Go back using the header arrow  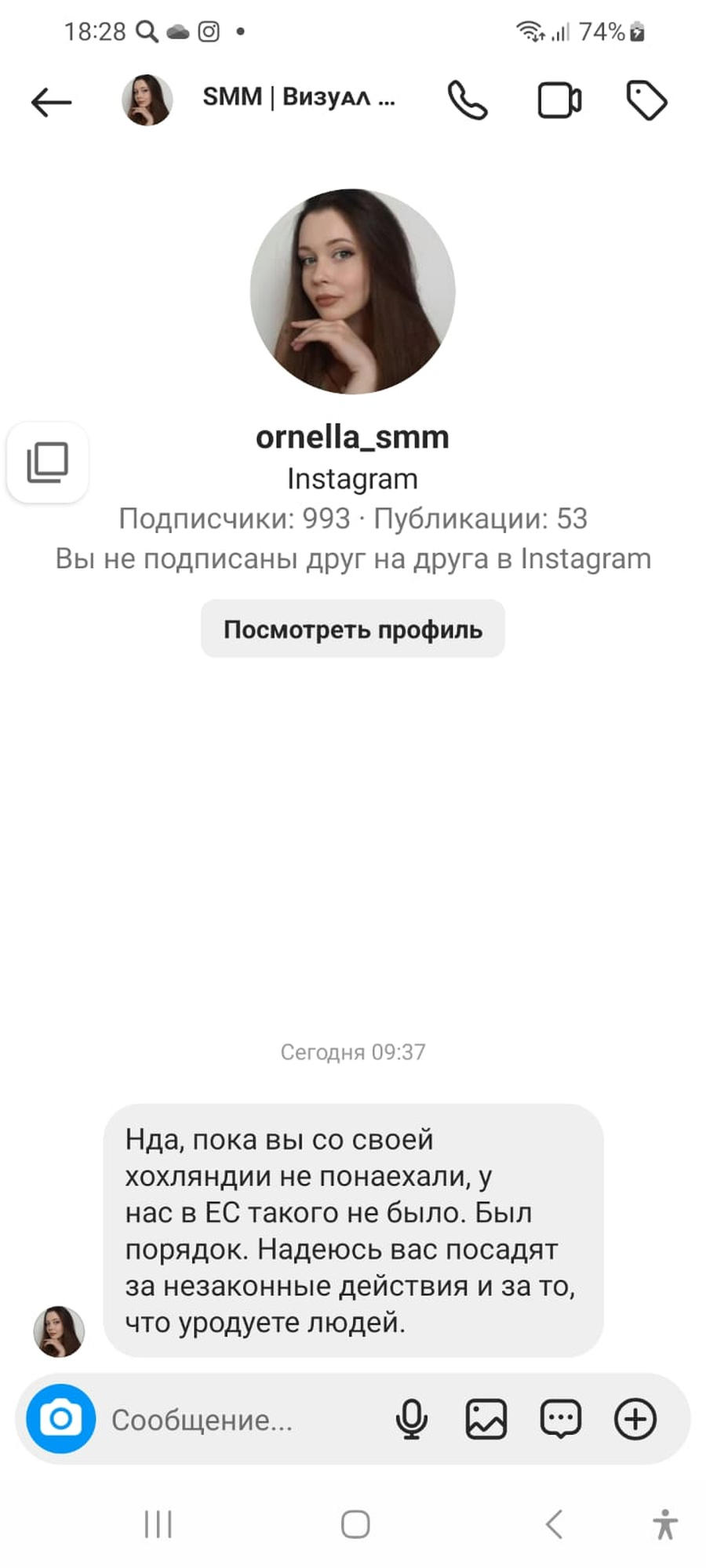click(x=51, y=102)
